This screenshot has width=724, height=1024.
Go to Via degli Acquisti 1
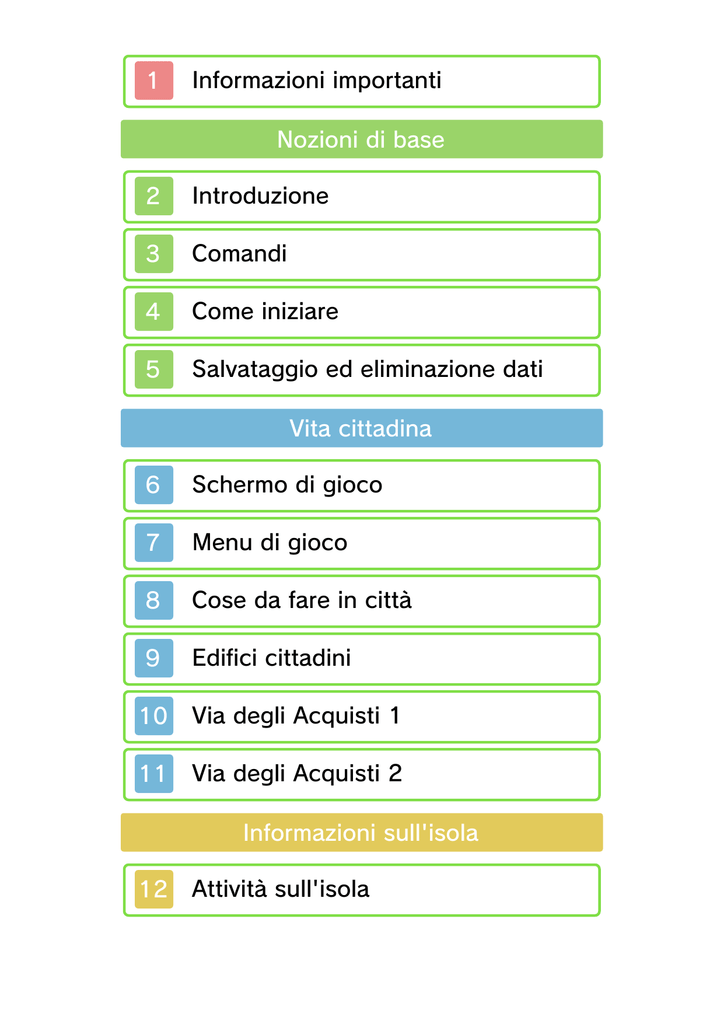361,716
